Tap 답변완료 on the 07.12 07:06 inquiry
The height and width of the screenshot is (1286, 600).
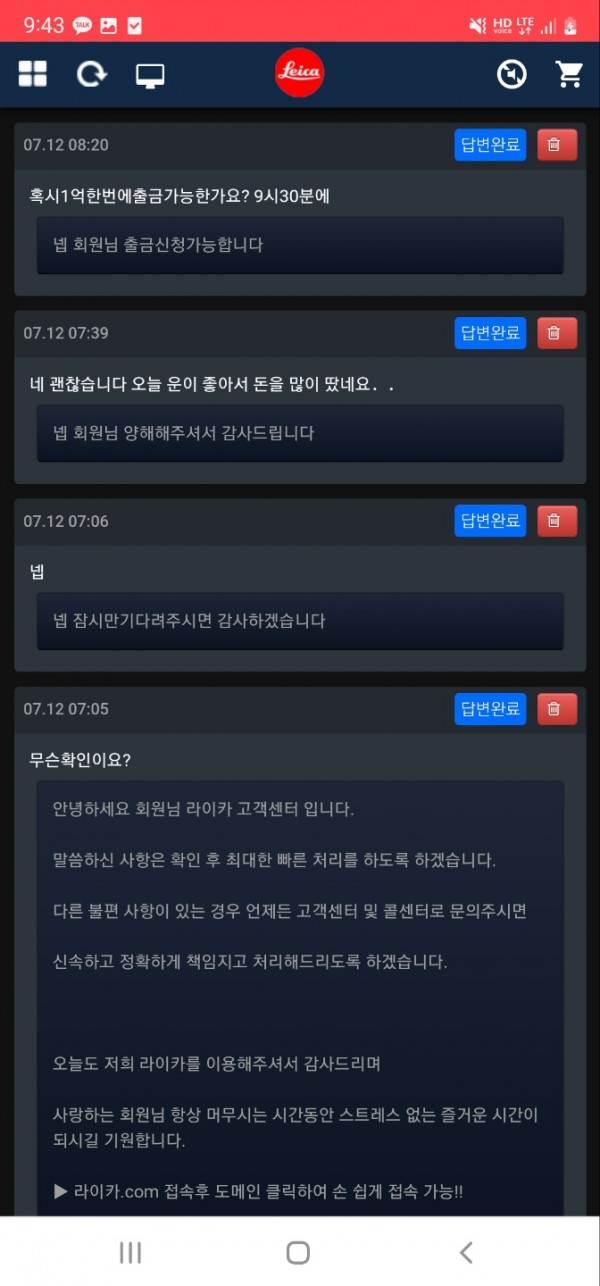(x=490, y=521)
